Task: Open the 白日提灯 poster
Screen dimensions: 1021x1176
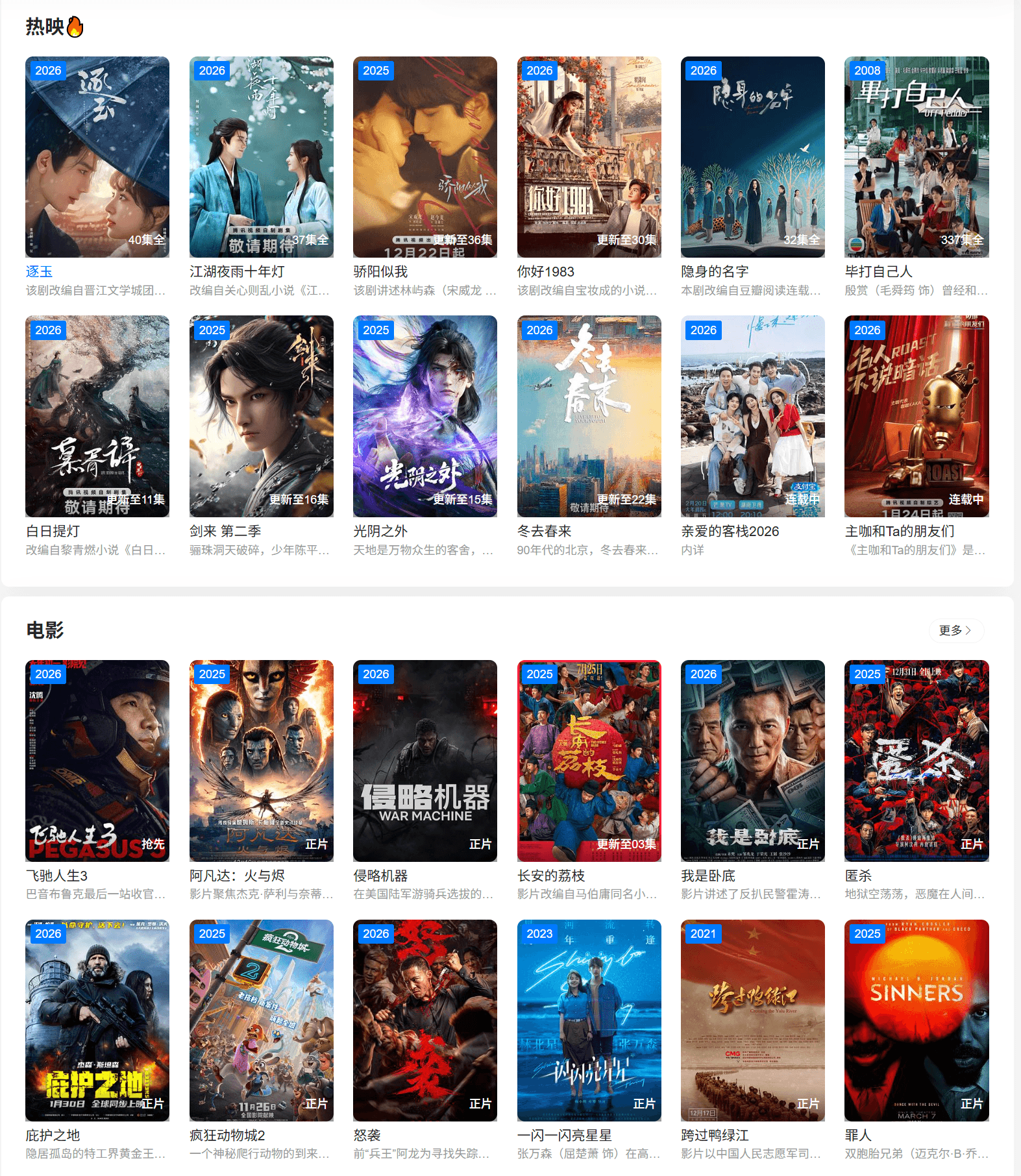Action: click(97, 416)
